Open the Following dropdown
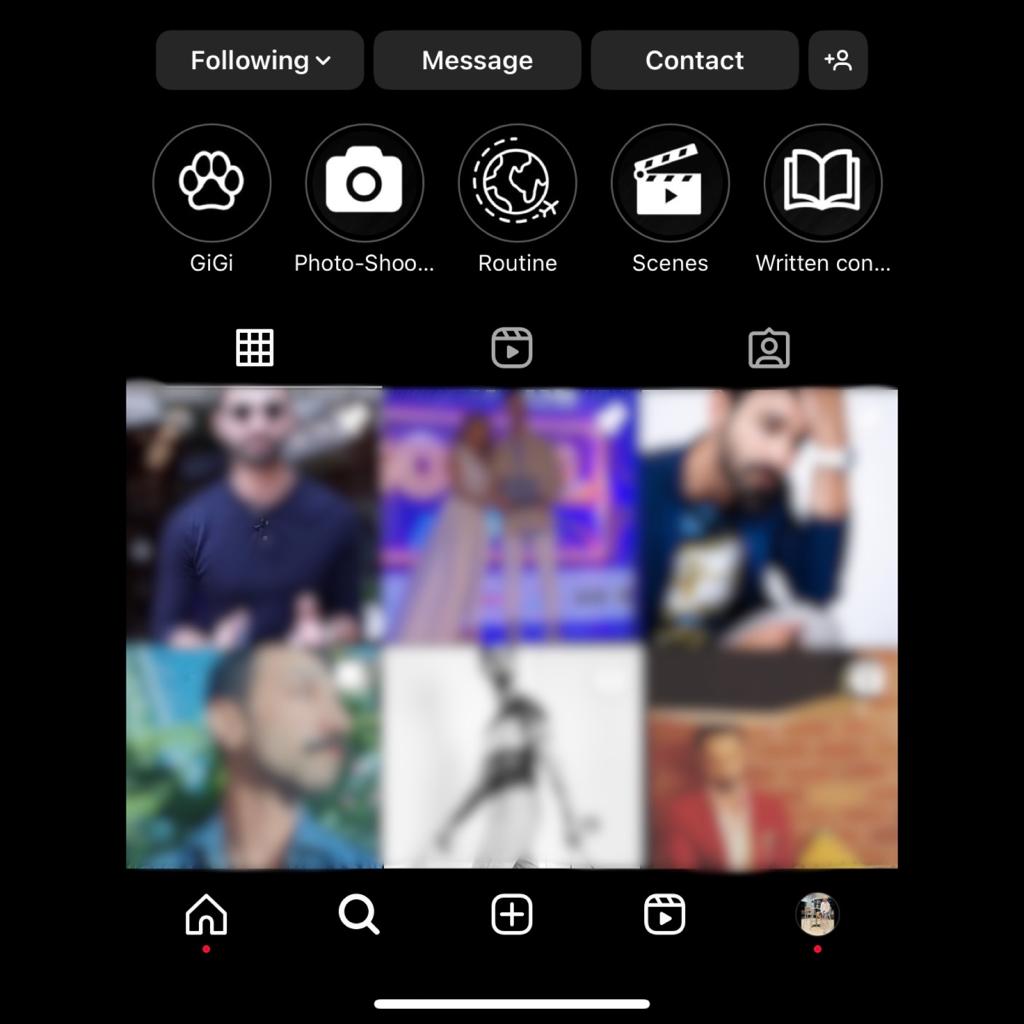This screenshot has height=1024, width=1024. [x=259, y=61]
